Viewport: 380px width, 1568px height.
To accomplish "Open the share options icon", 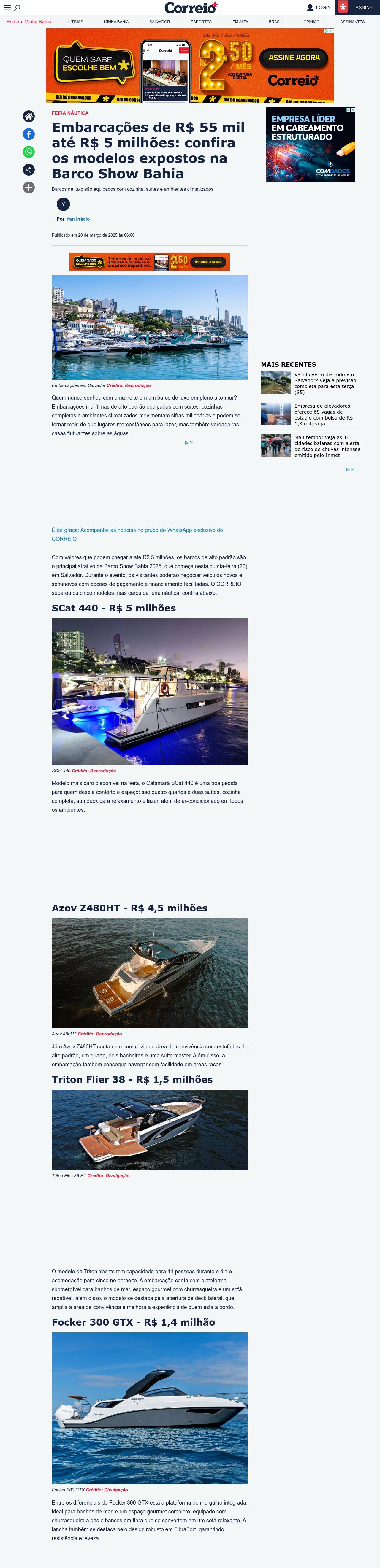I will pyautogui.click(x=28, y=170).
